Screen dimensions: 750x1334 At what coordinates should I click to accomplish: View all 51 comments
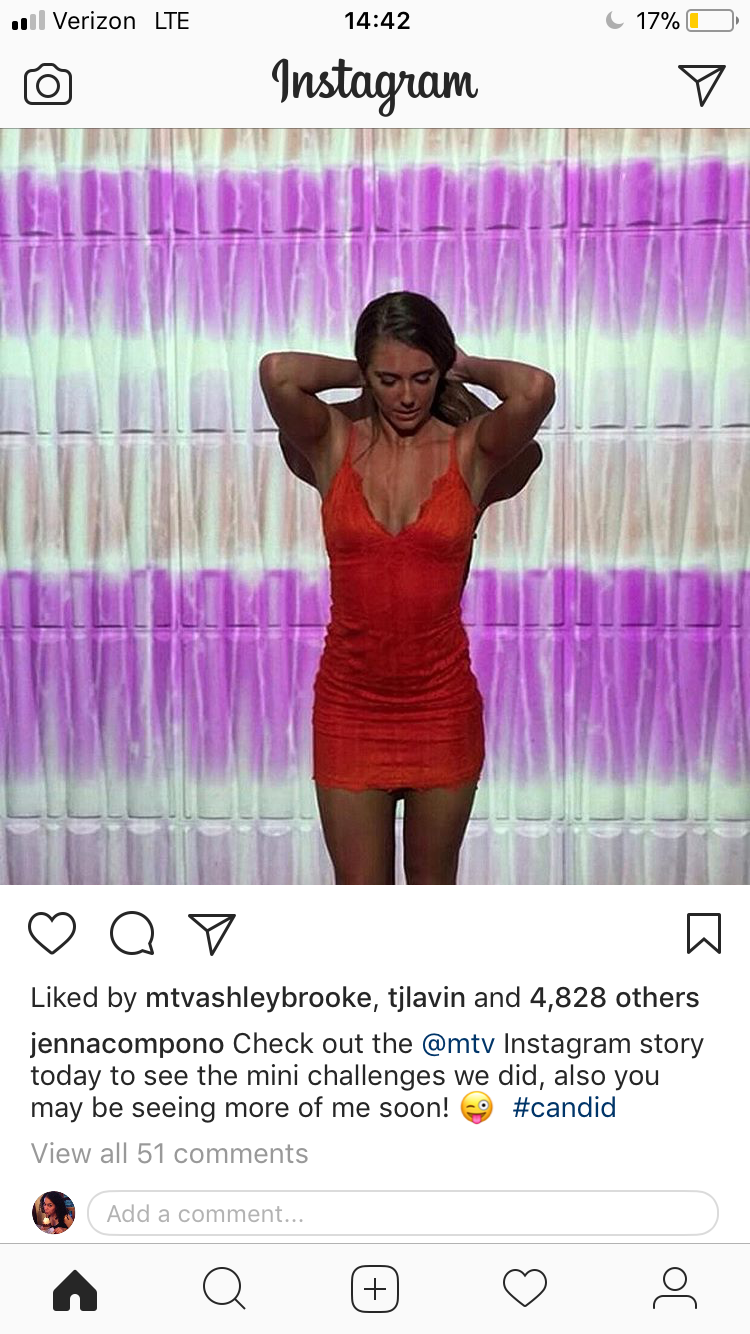pyautogui.click(x=169, y=1153)
